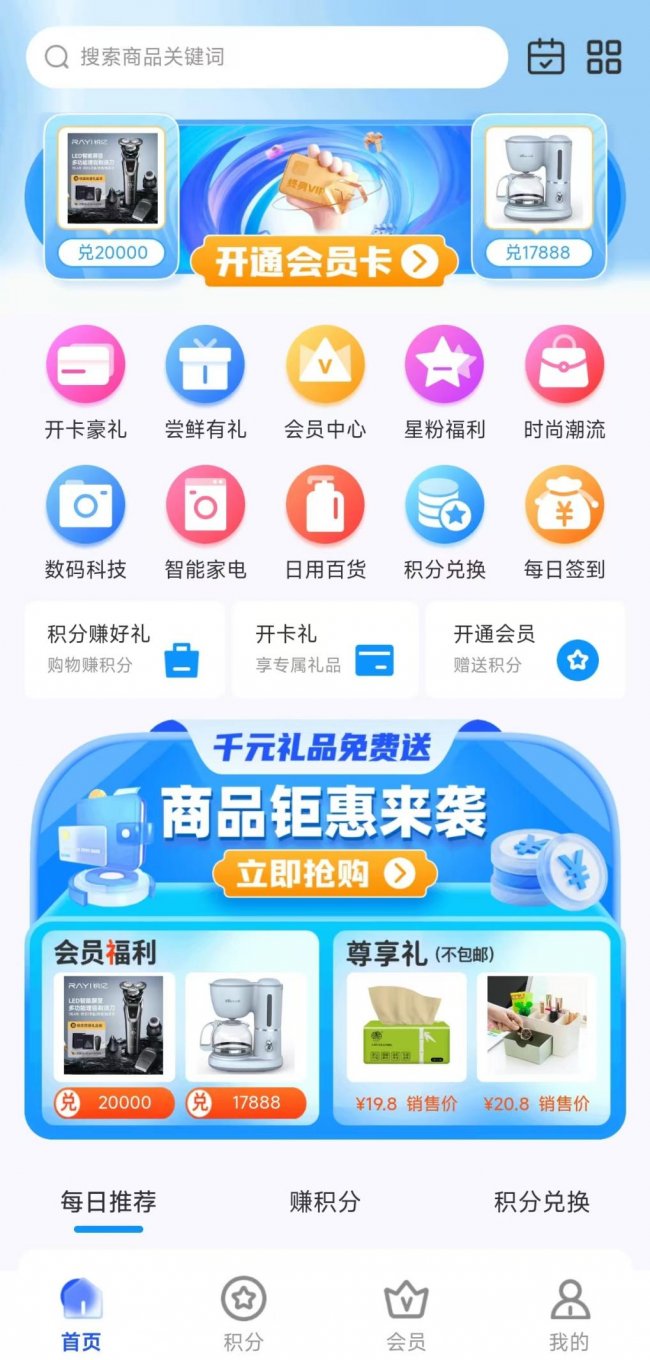Open the 积分赚好礼 card
The width and height of the screenshot is (650, 1360).
pos(125,649)
